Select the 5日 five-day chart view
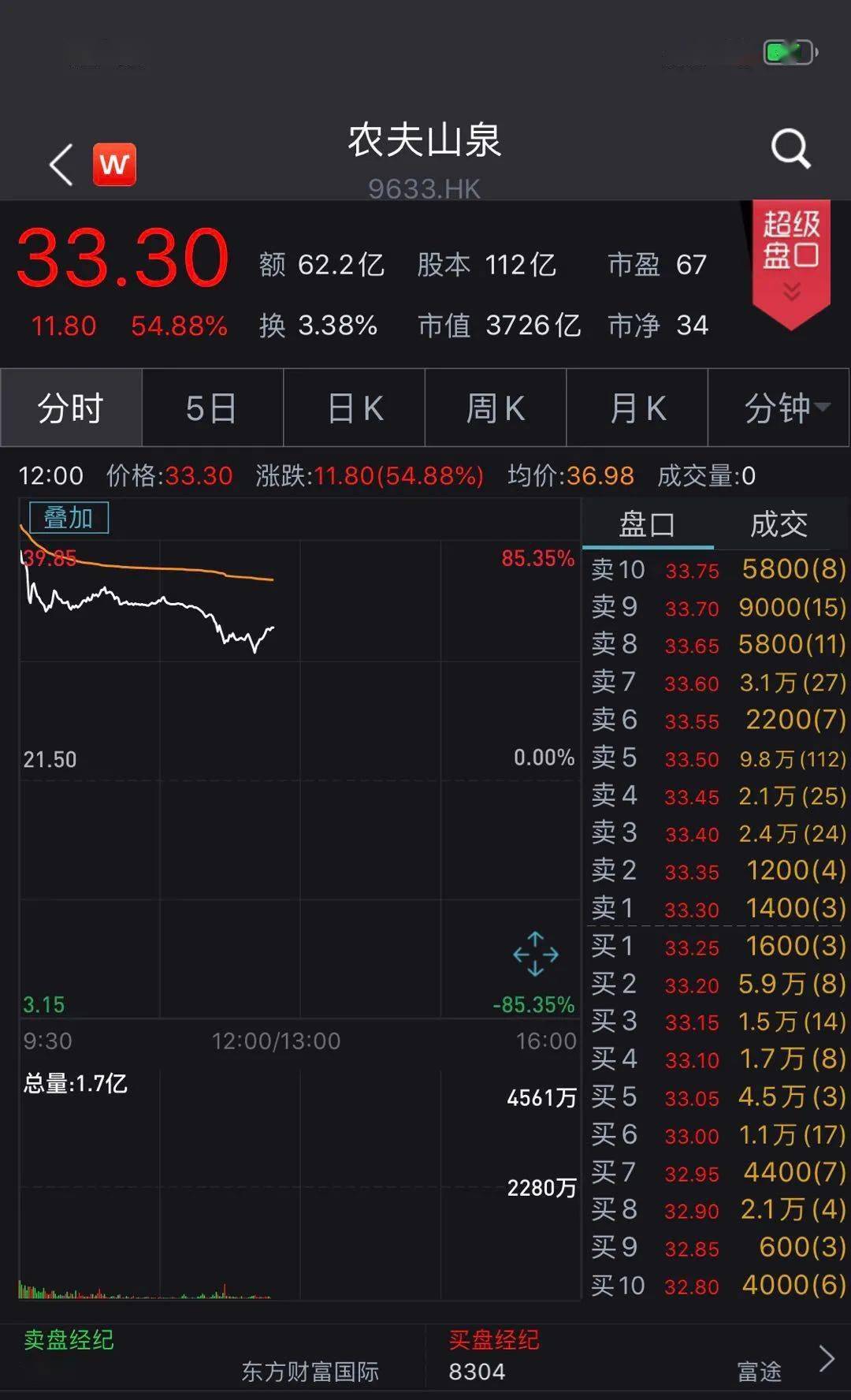Viewport: 851px width, 1400px height. [x=212, y=408]
